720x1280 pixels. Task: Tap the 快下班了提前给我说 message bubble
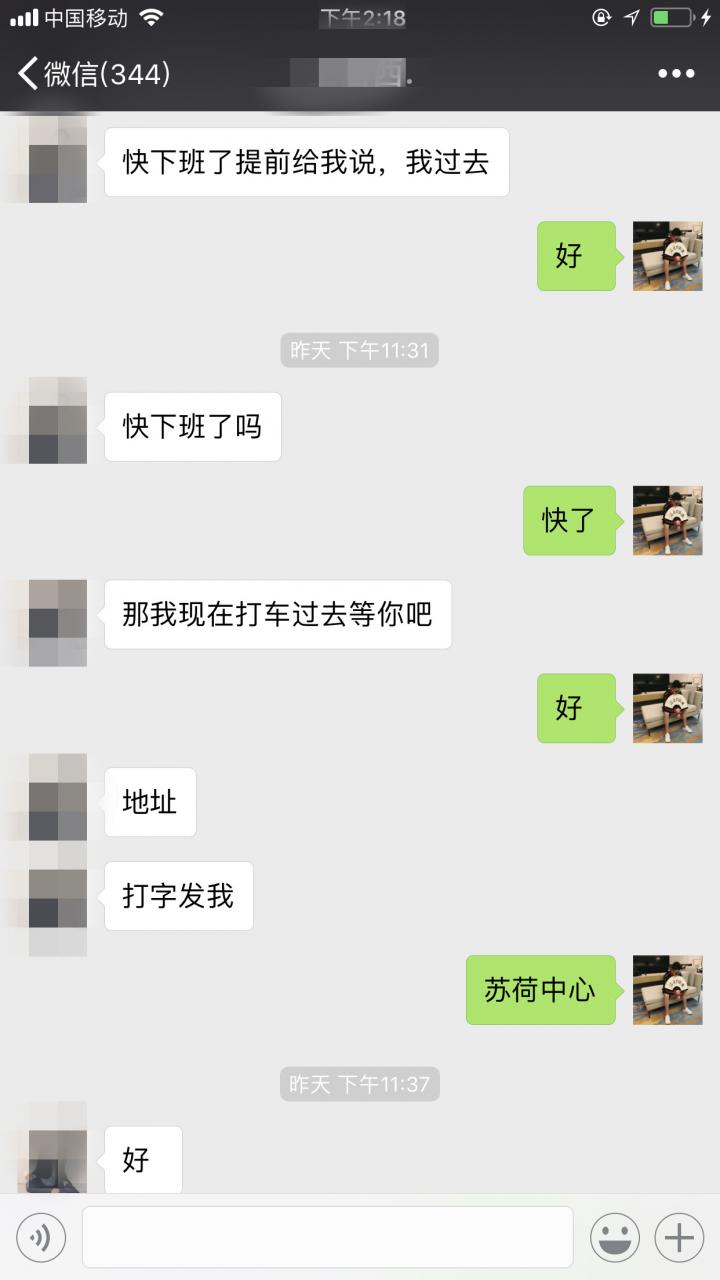306,162
